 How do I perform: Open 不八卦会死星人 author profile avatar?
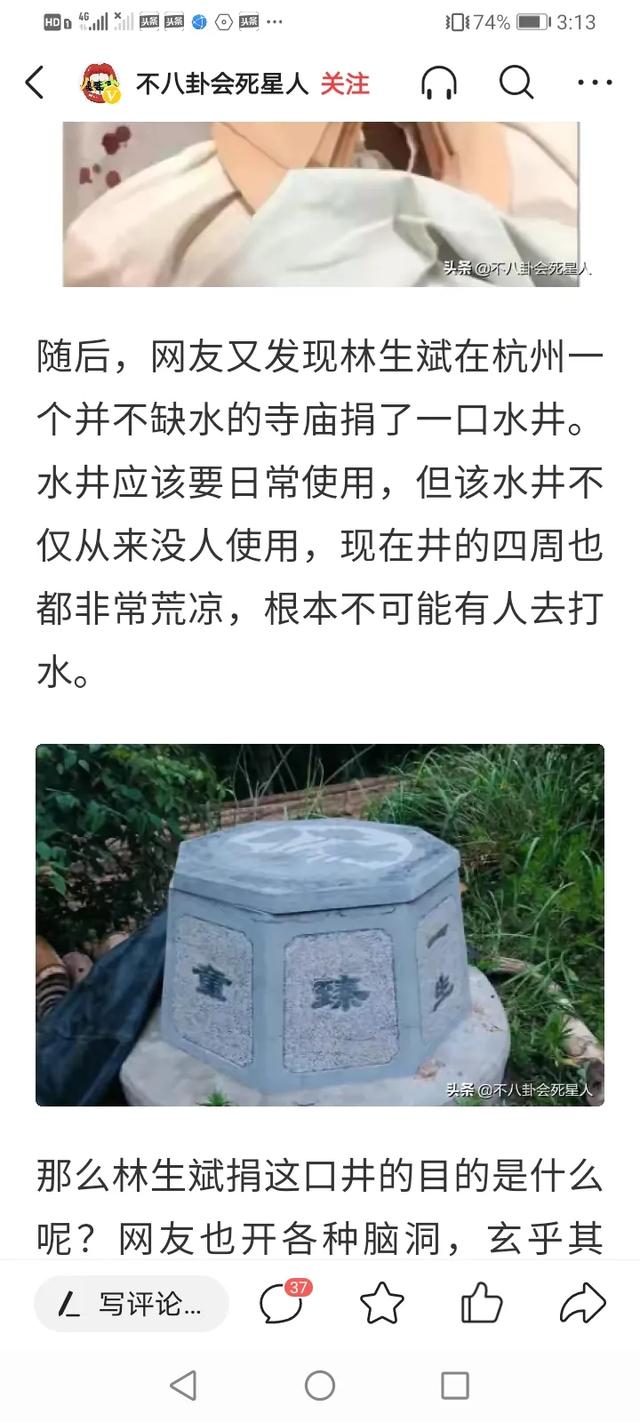102,84
